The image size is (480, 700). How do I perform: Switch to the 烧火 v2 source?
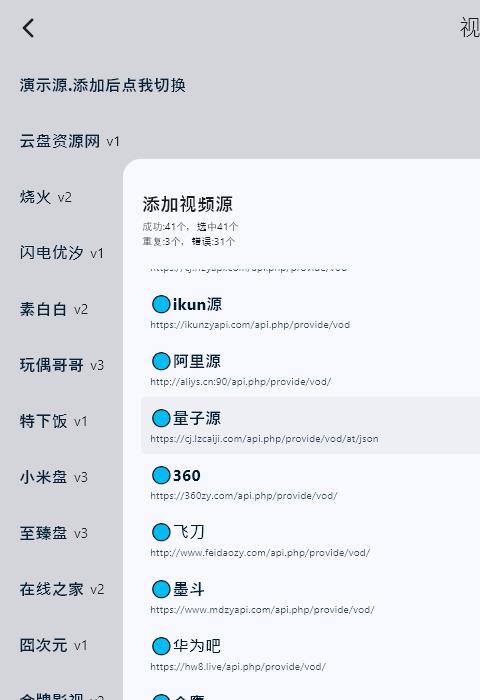[46, 197]
